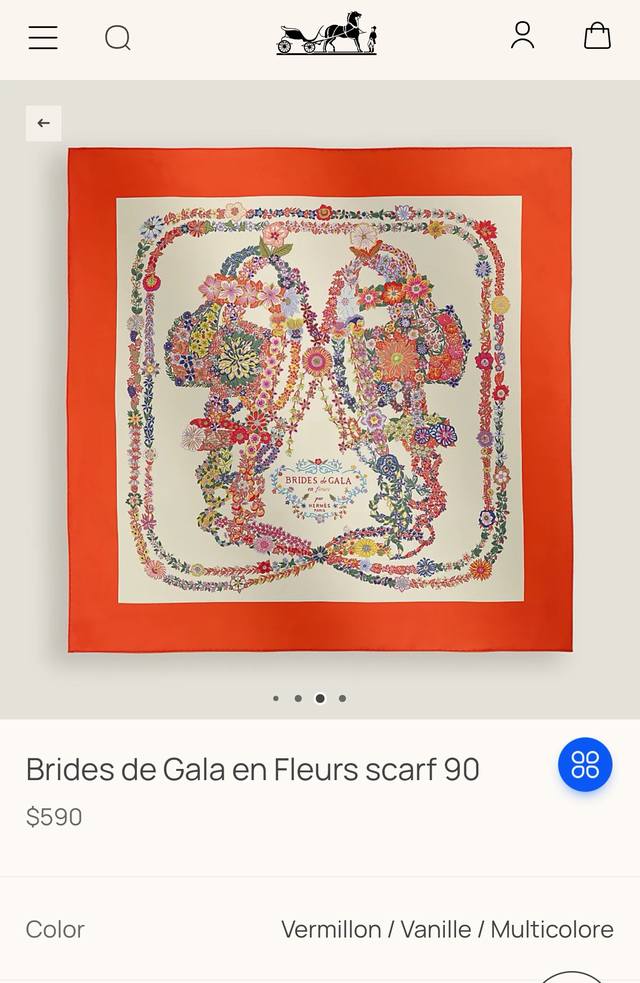This screenshot has height=983, width=640.
Task: Open the account profile icon
Action: pyautogui.click(x=522, y=36)
